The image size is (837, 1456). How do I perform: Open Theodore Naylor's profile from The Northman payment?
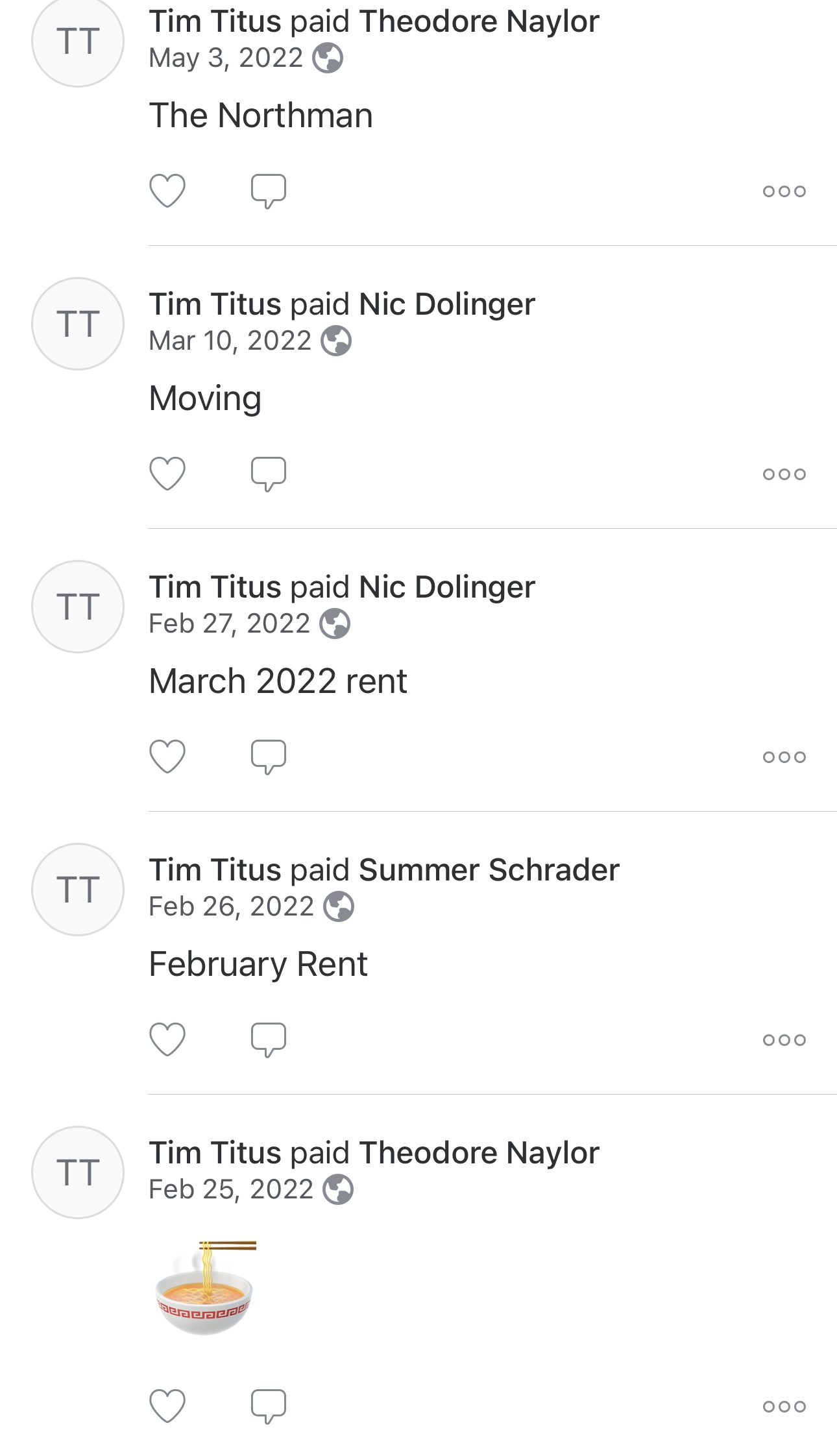pos(479,21)
